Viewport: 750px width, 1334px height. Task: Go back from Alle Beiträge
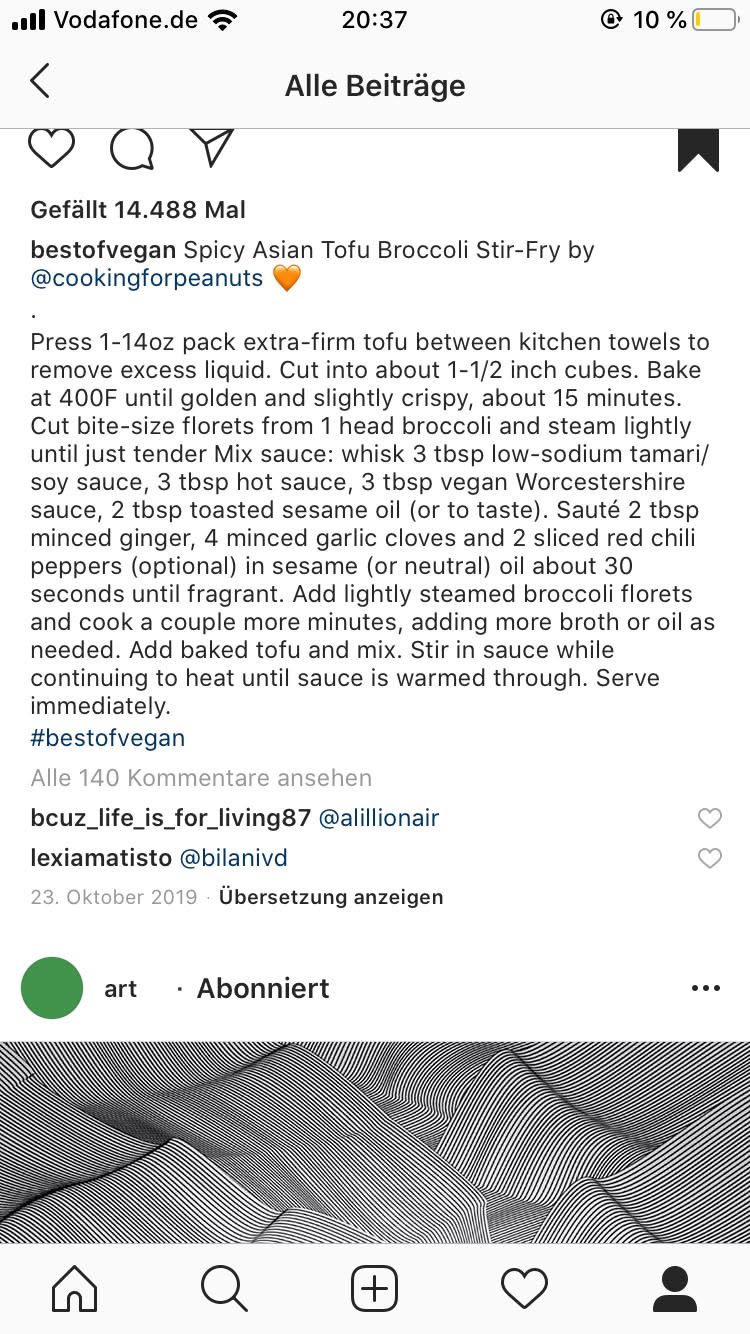pyautogui.click(x=40, y=82)
